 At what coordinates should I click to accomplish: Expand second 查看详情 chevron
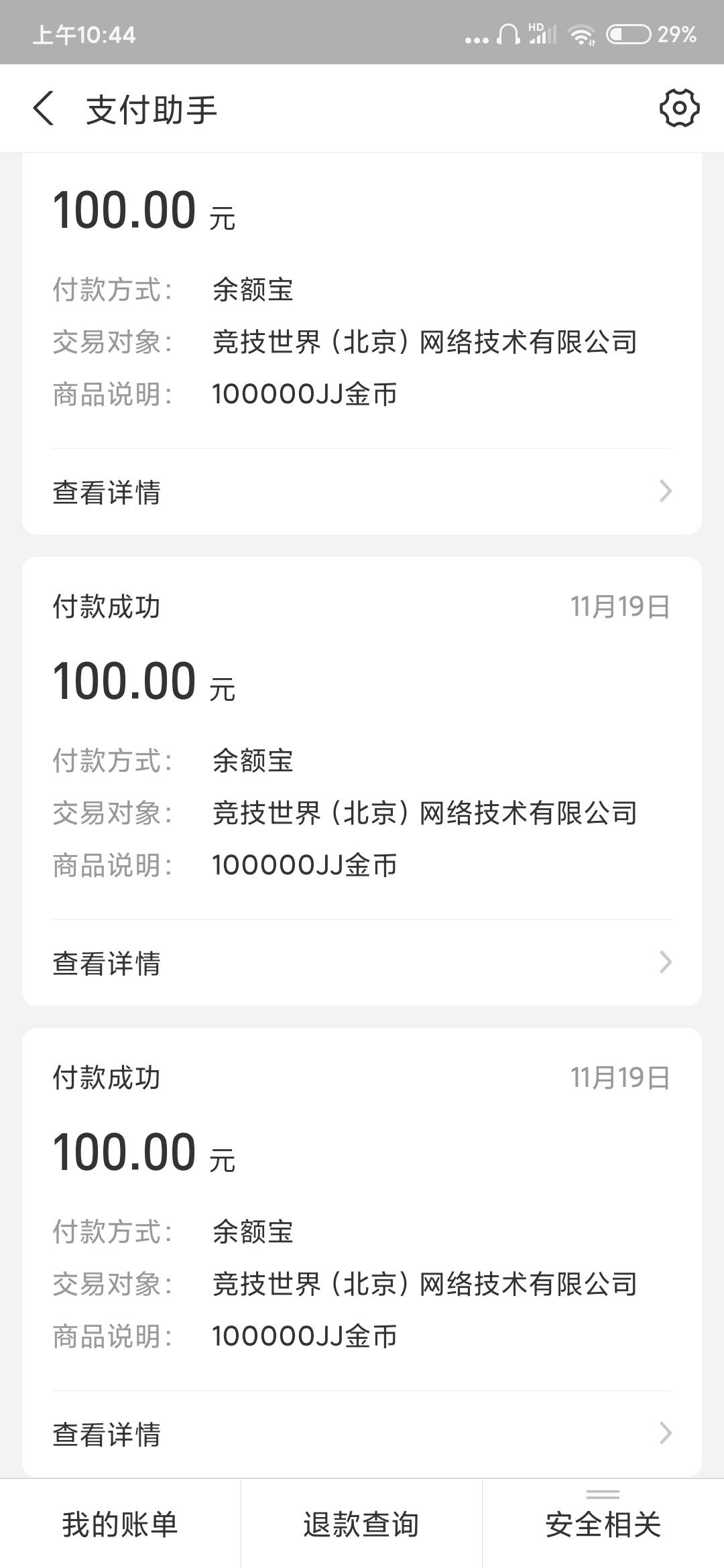pyautogui.click(x=664, y=962)
